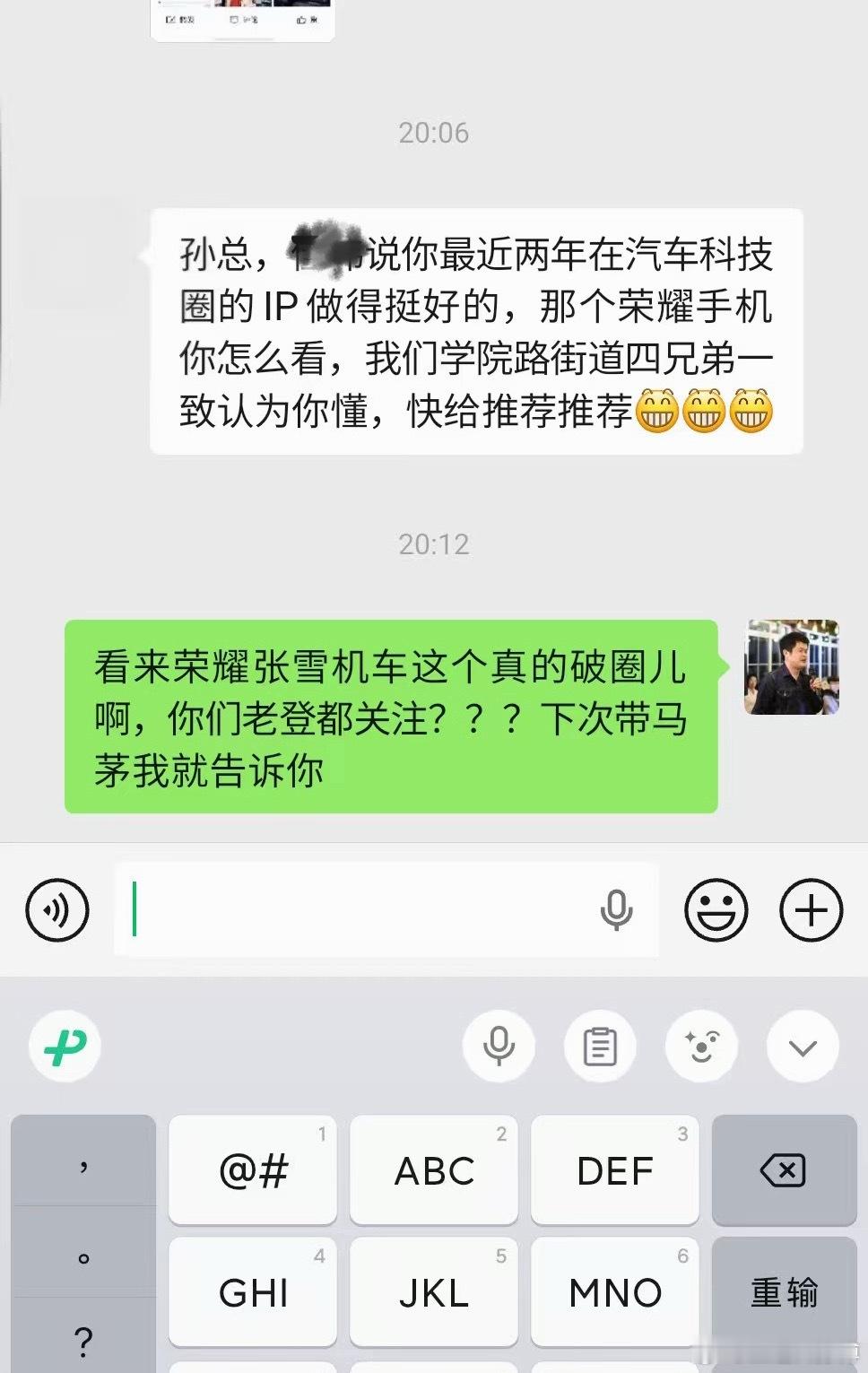Tap the plus icon to open more attachments

pyautogui.click(x=811, y=910)
